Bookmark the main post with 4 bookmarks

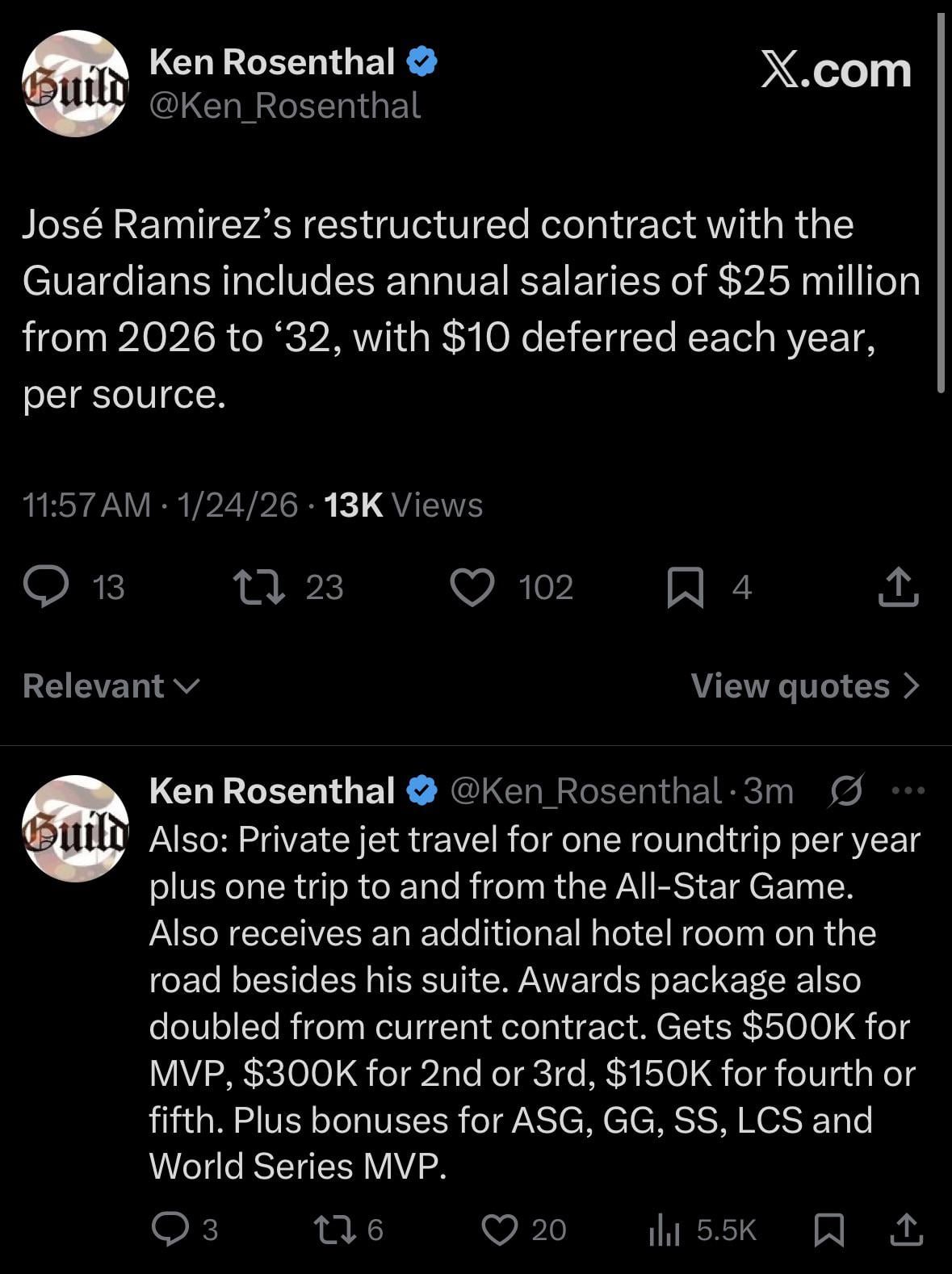[x=685, y=587]
